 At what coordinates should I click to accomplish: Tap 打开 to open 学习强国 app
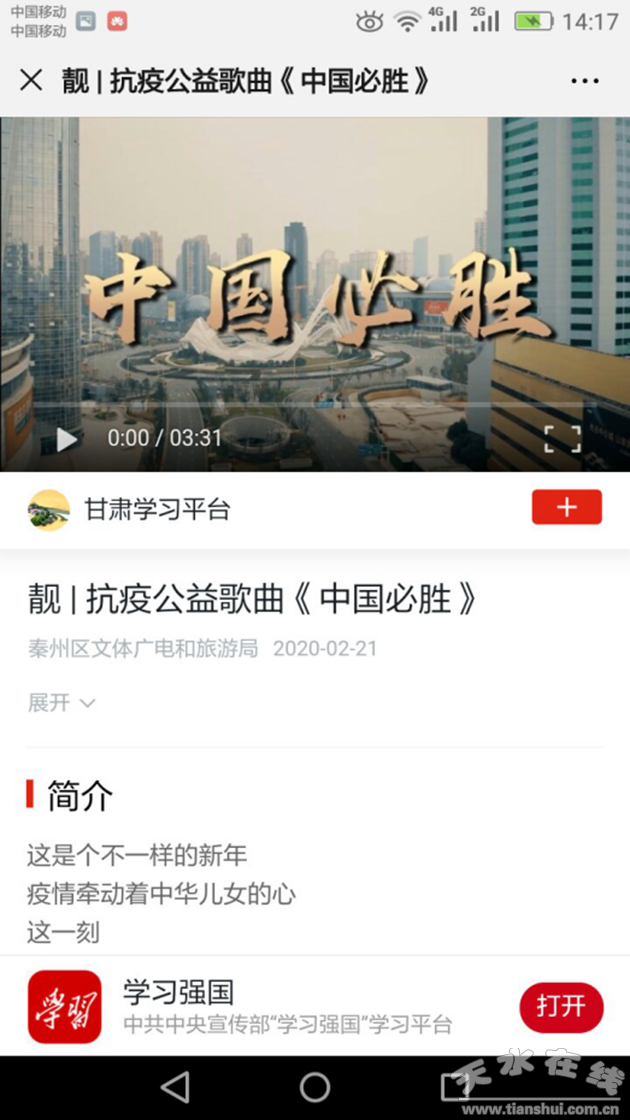(x=561, y=1007)
